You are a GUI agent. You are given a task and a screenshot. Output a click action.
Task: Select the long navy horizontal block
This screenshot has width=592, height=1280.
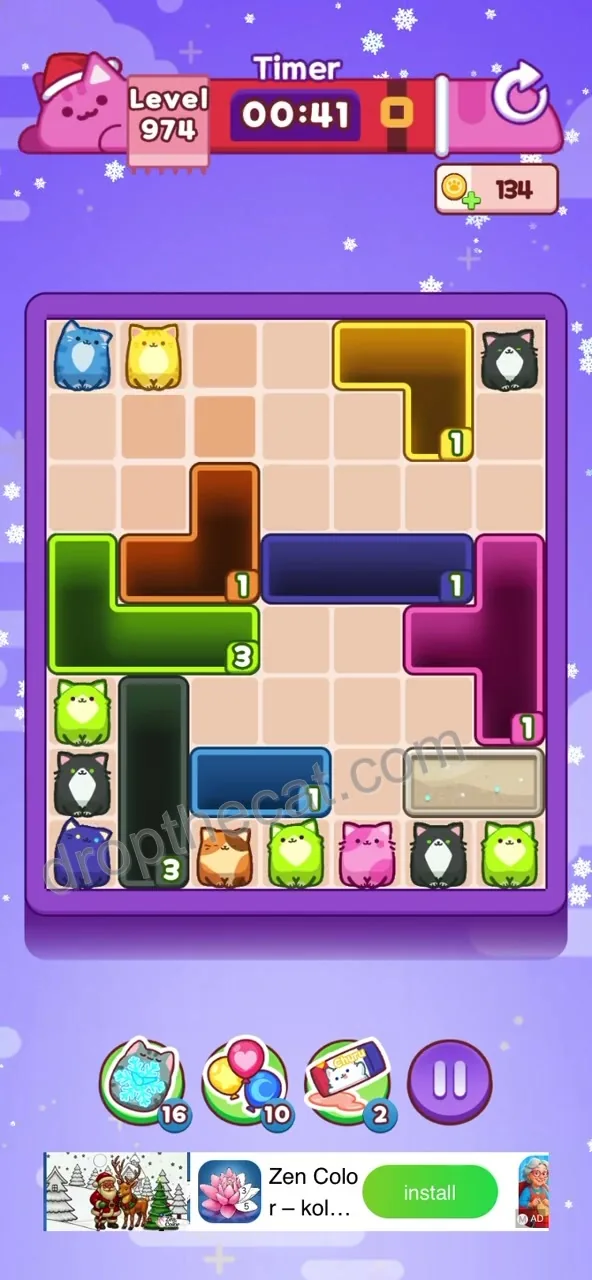tap(367, 568)
